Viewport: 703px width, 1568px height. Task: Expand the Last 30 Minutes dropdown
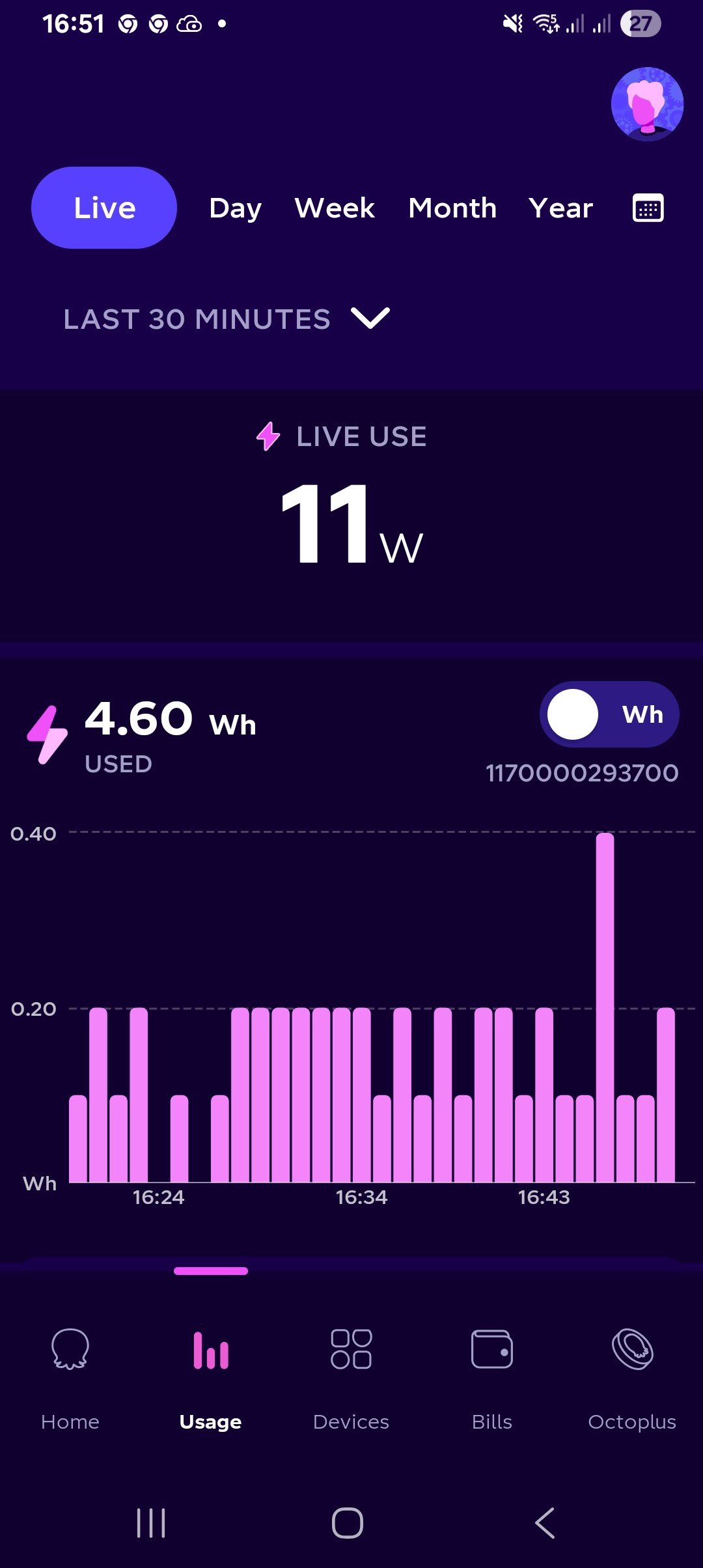pos(227,319)
